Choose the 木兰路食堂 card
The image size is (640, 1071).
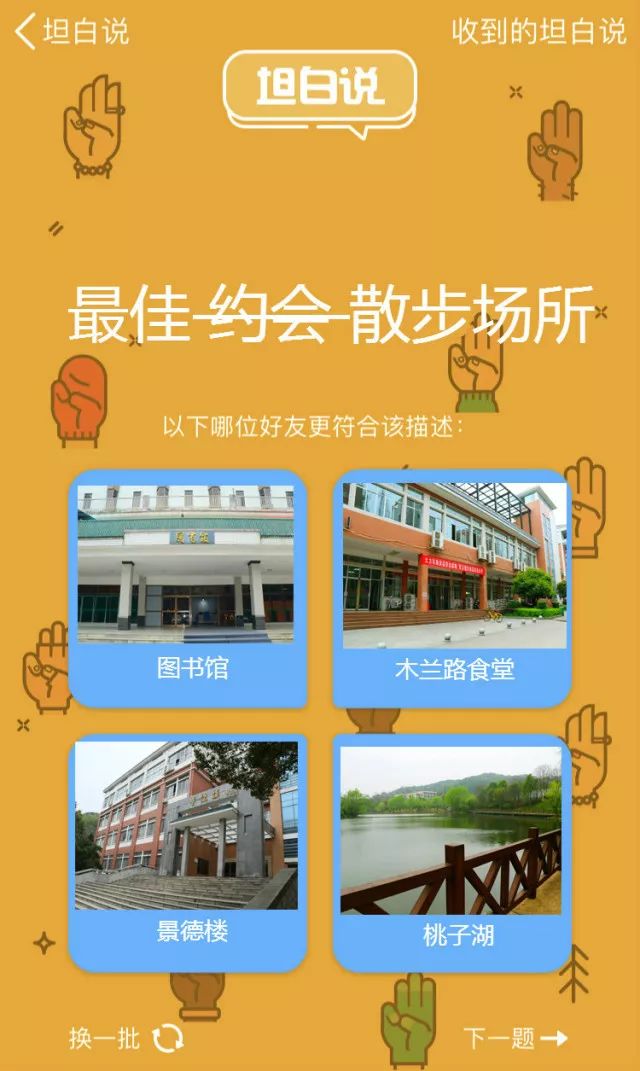coord(452,588)
